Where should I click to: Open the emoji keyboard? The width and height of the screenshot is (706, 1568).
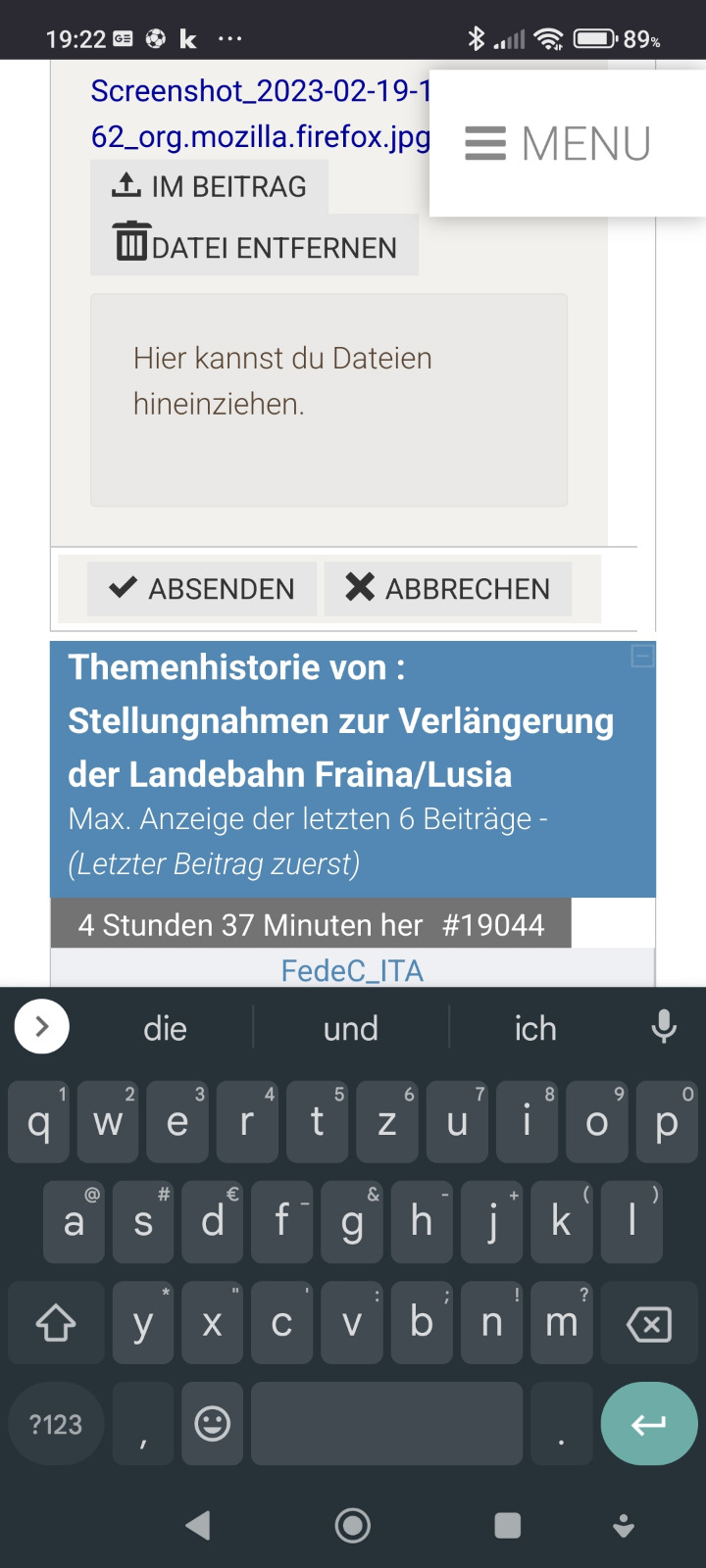point(213,1424)
